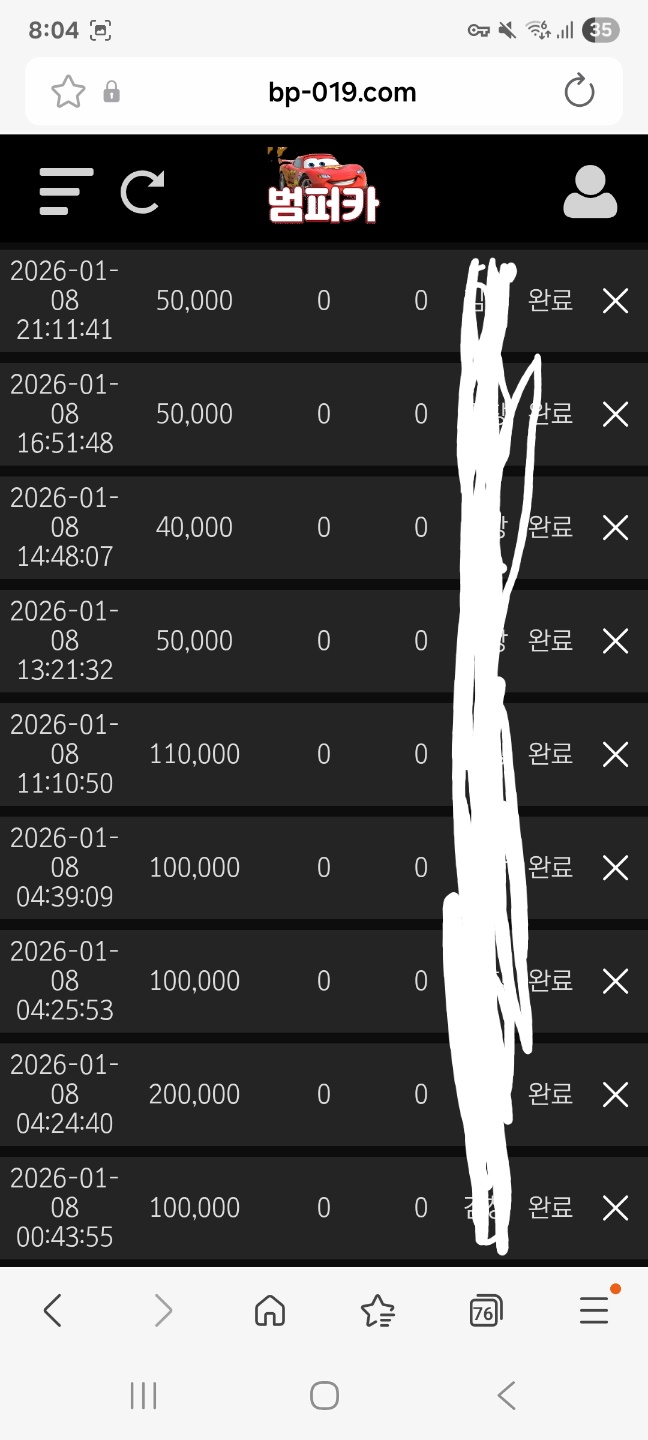Image resolution: width=648 pixels, height=1440 pixels.
Task: Delete the 40,000 record at 14:48:07
Action: click(x=615, y=527)
